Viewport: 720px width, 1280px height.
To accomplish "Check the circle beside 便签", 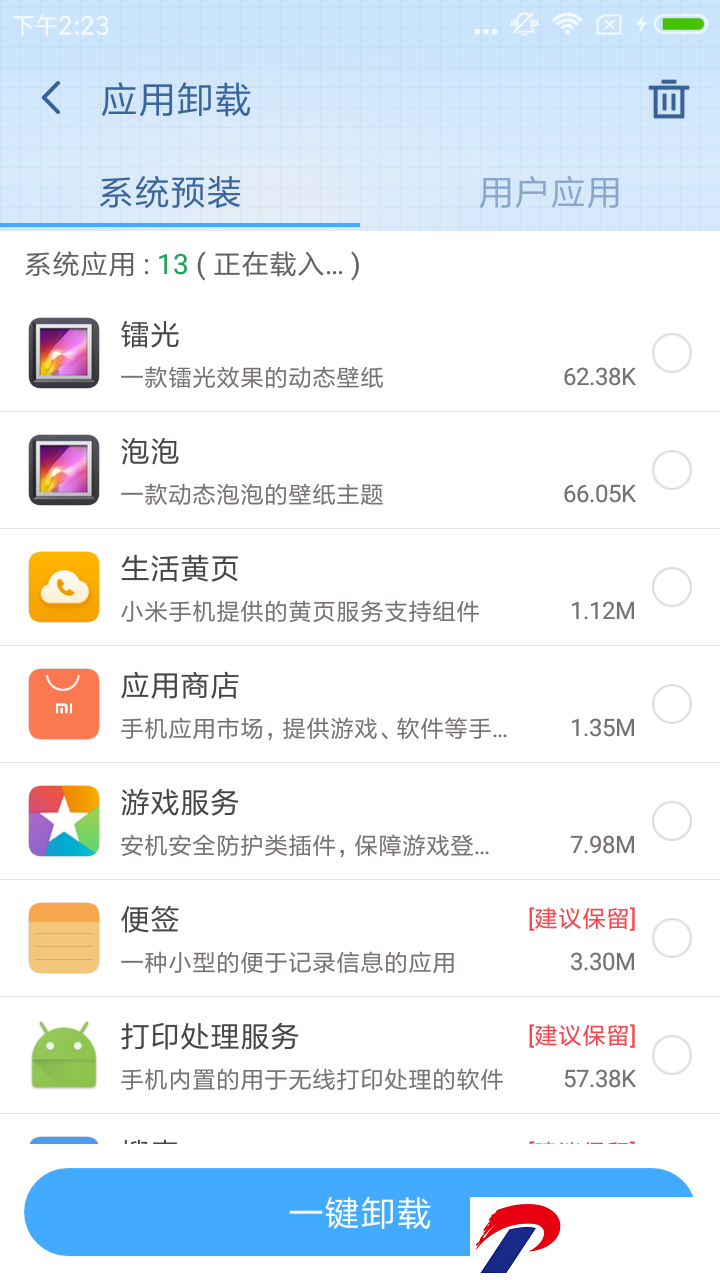I will tap(672, 938).
